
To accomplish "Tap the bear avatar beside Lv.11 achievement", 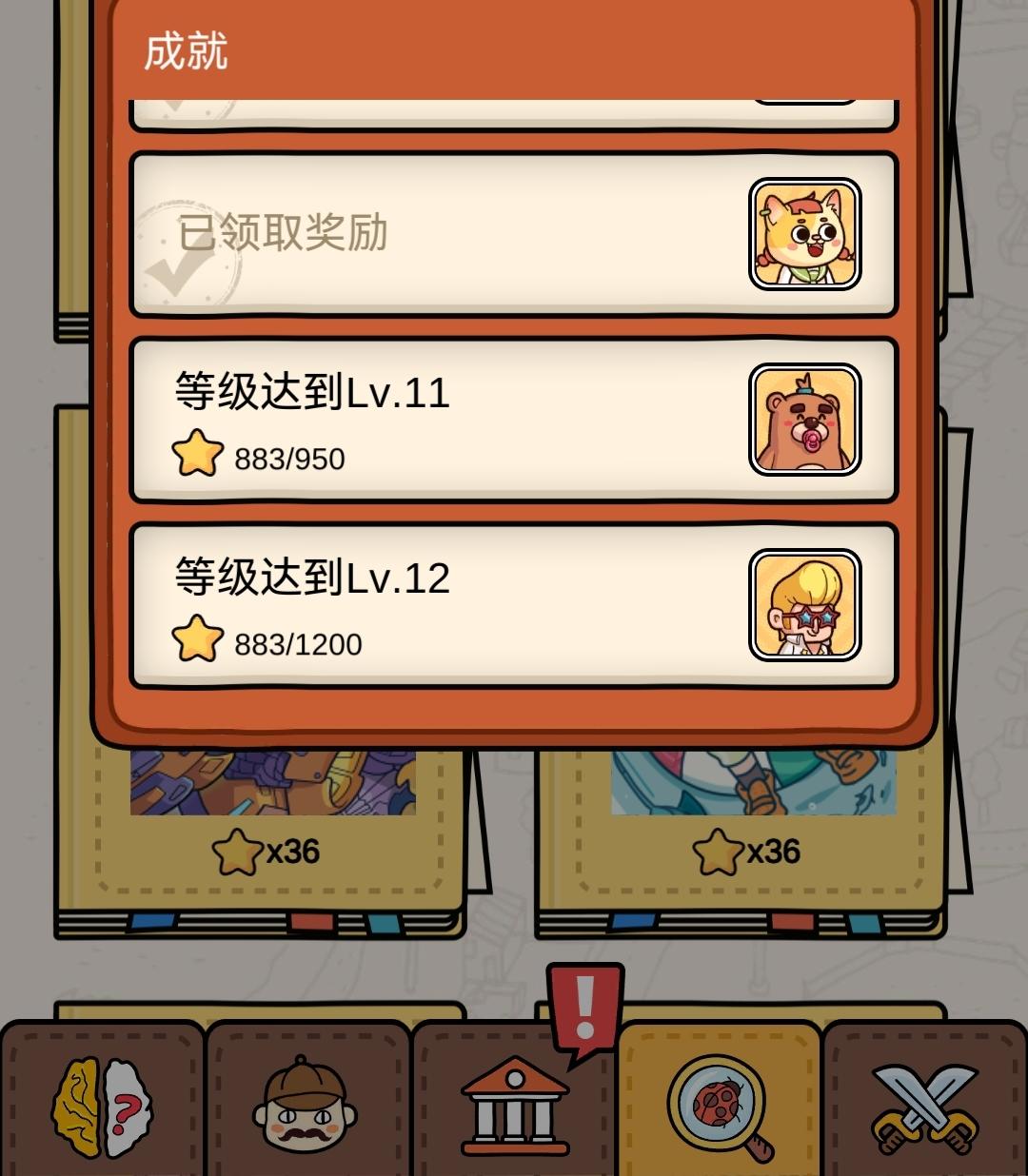I will (x=804, y=419).
